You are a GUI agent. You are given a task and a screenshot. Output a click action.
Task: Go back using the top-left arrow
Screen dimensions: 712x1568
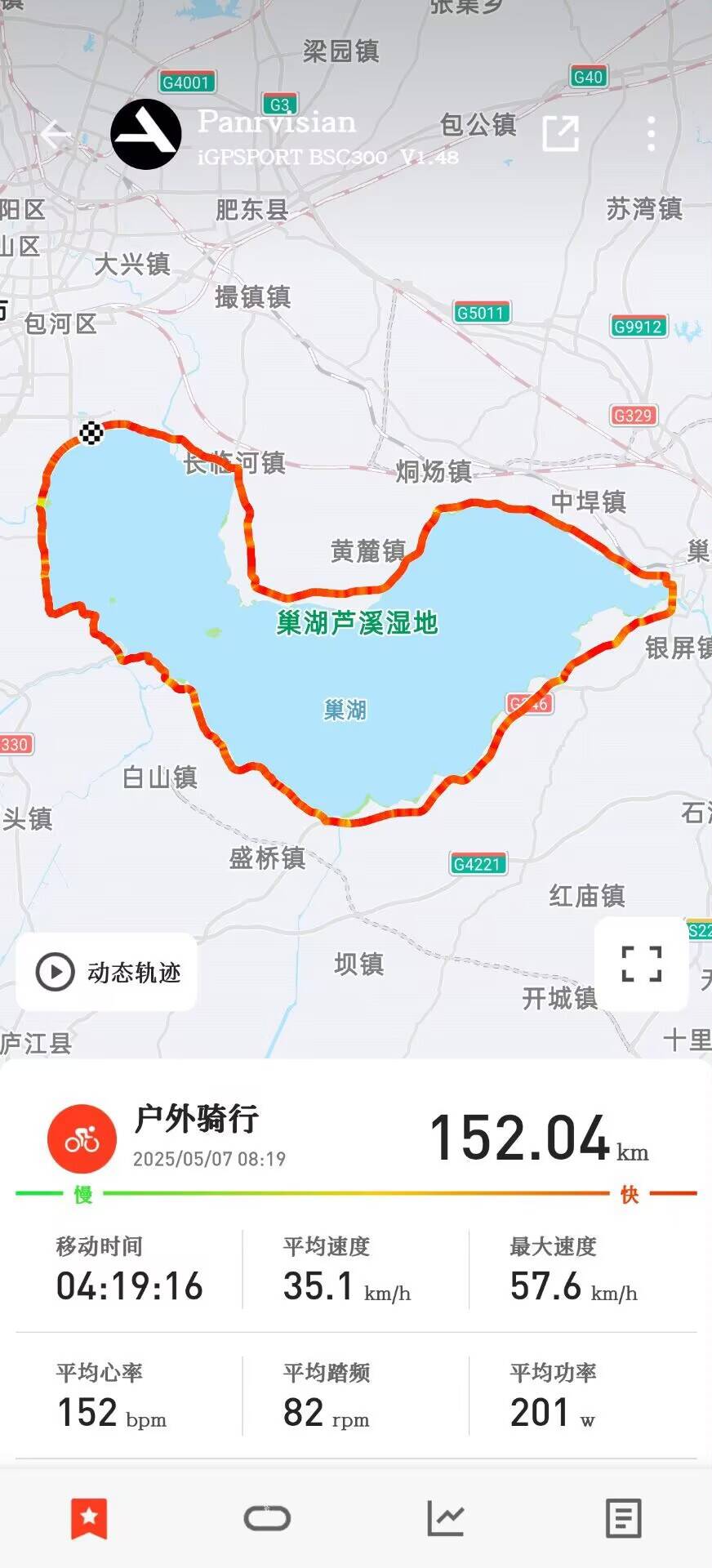tap(56, 135)
